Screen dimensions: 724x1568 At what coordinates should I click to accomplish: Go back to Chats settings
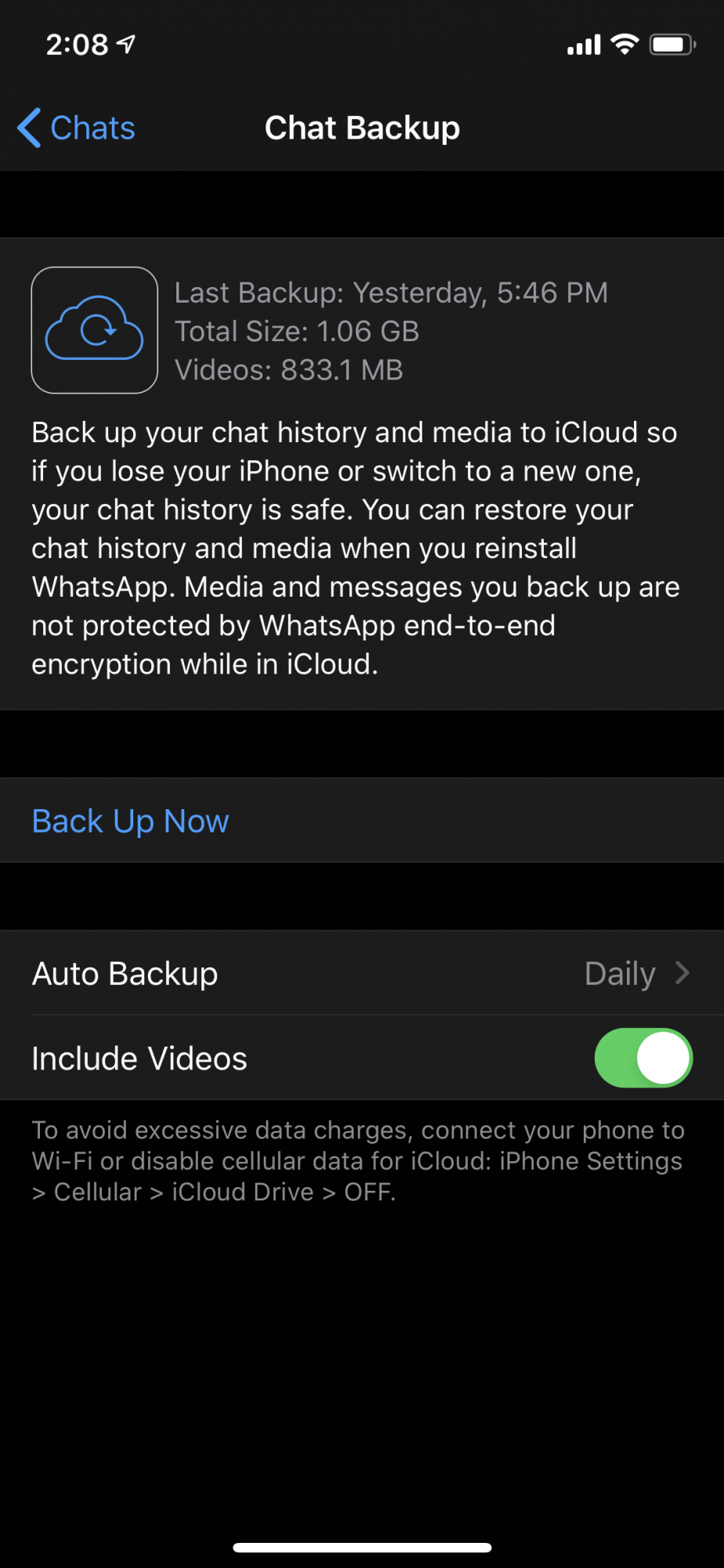click(76, 128)
